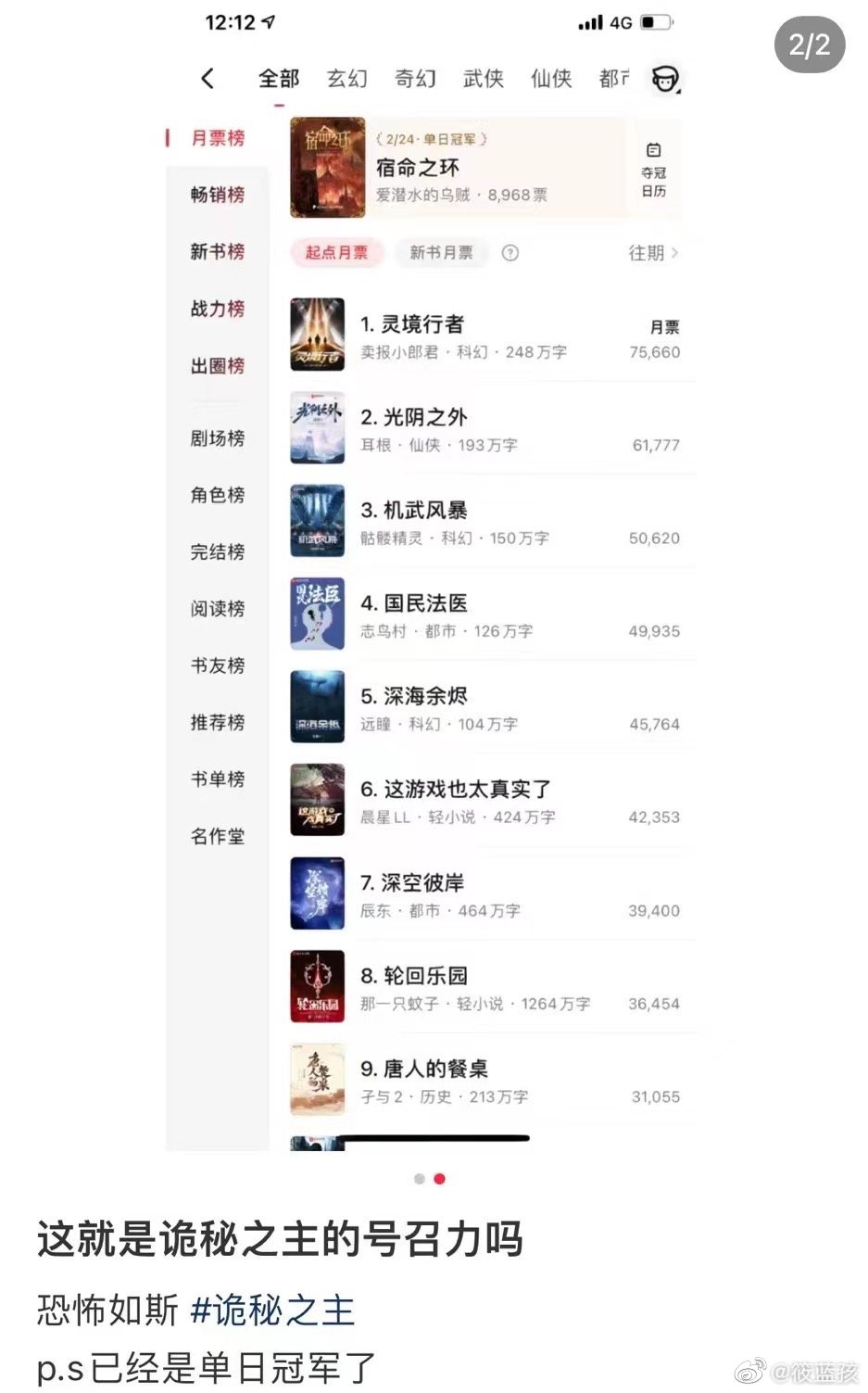Open the #诡秘之主 hashtag link
Viewport: 868px width, 1393px height.
click(272, 1311)
